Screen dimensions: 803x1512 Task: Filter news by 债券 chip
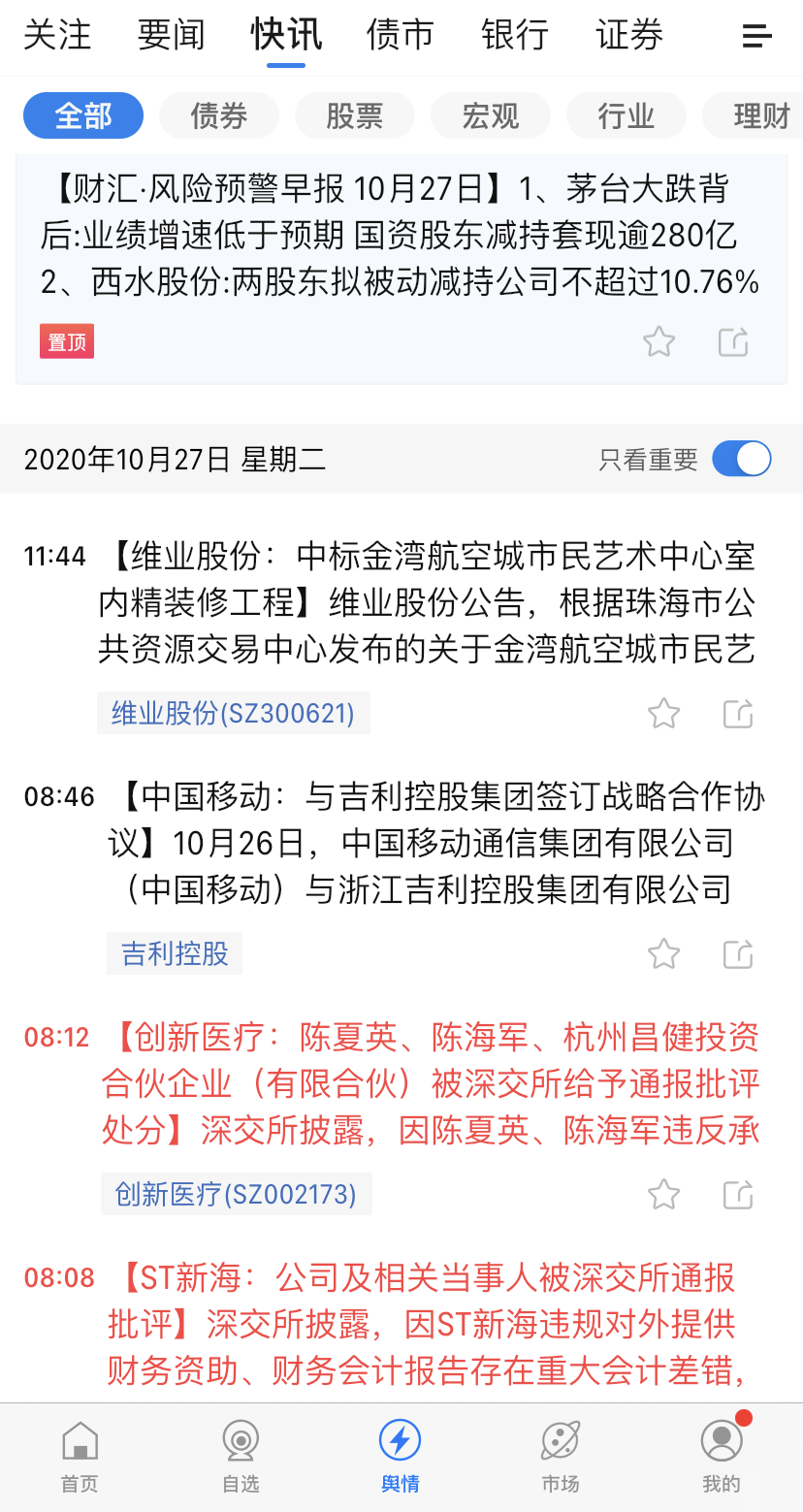(219, 116)
